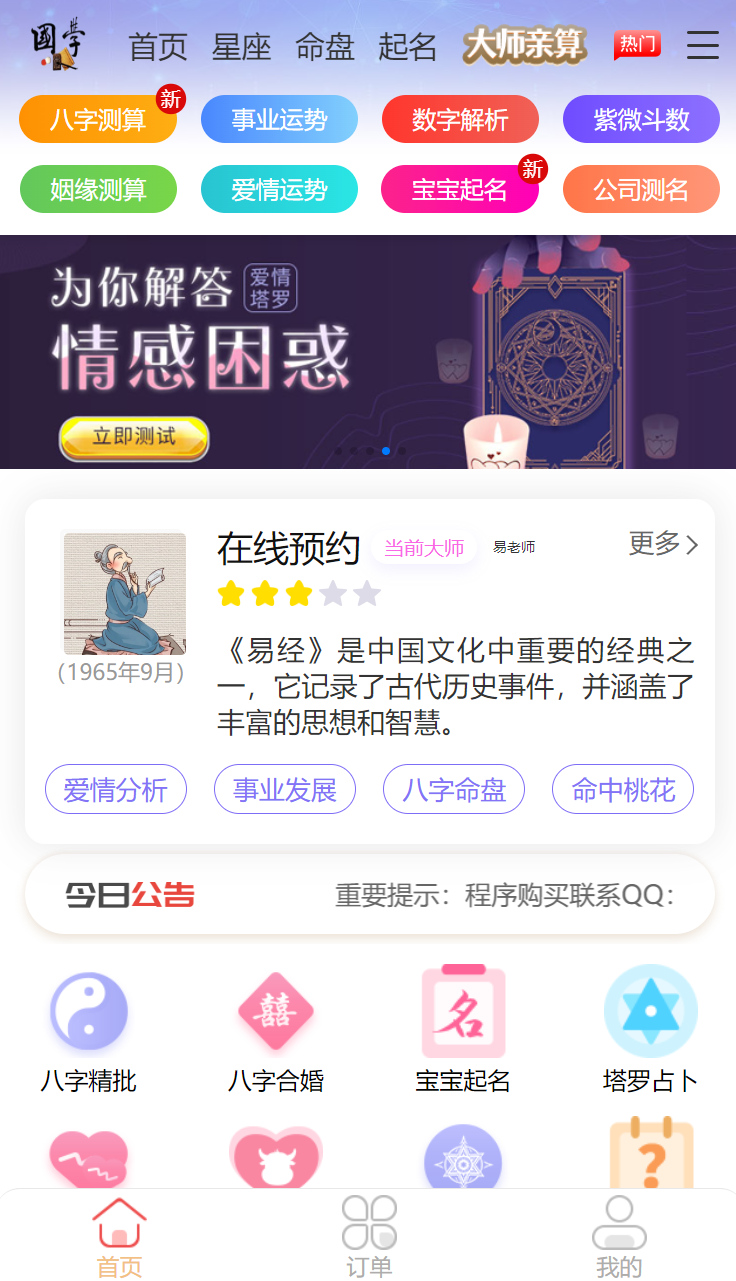Select the 星座 navigation item

coord(242,46)
